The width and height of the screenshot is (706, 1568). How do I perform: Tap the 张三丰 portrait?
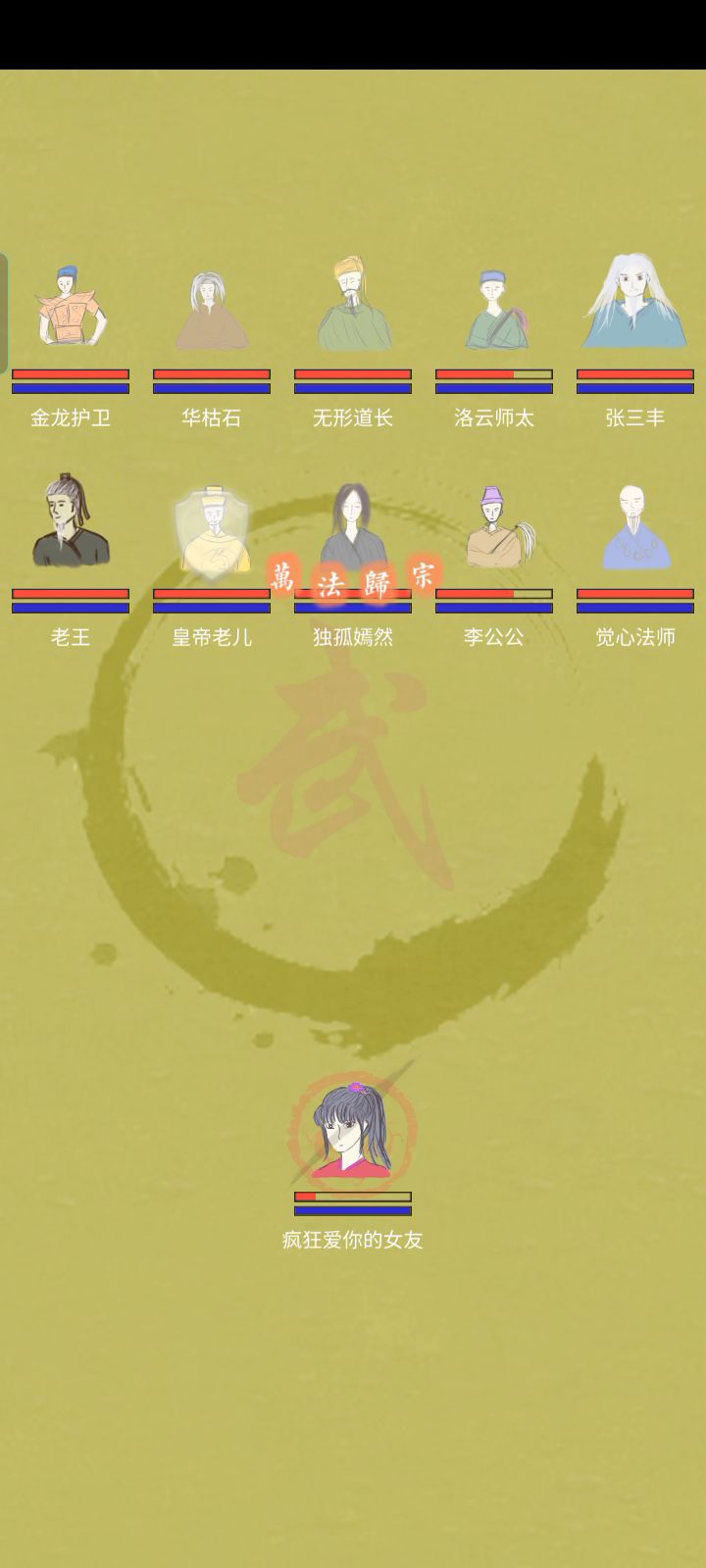634,303
